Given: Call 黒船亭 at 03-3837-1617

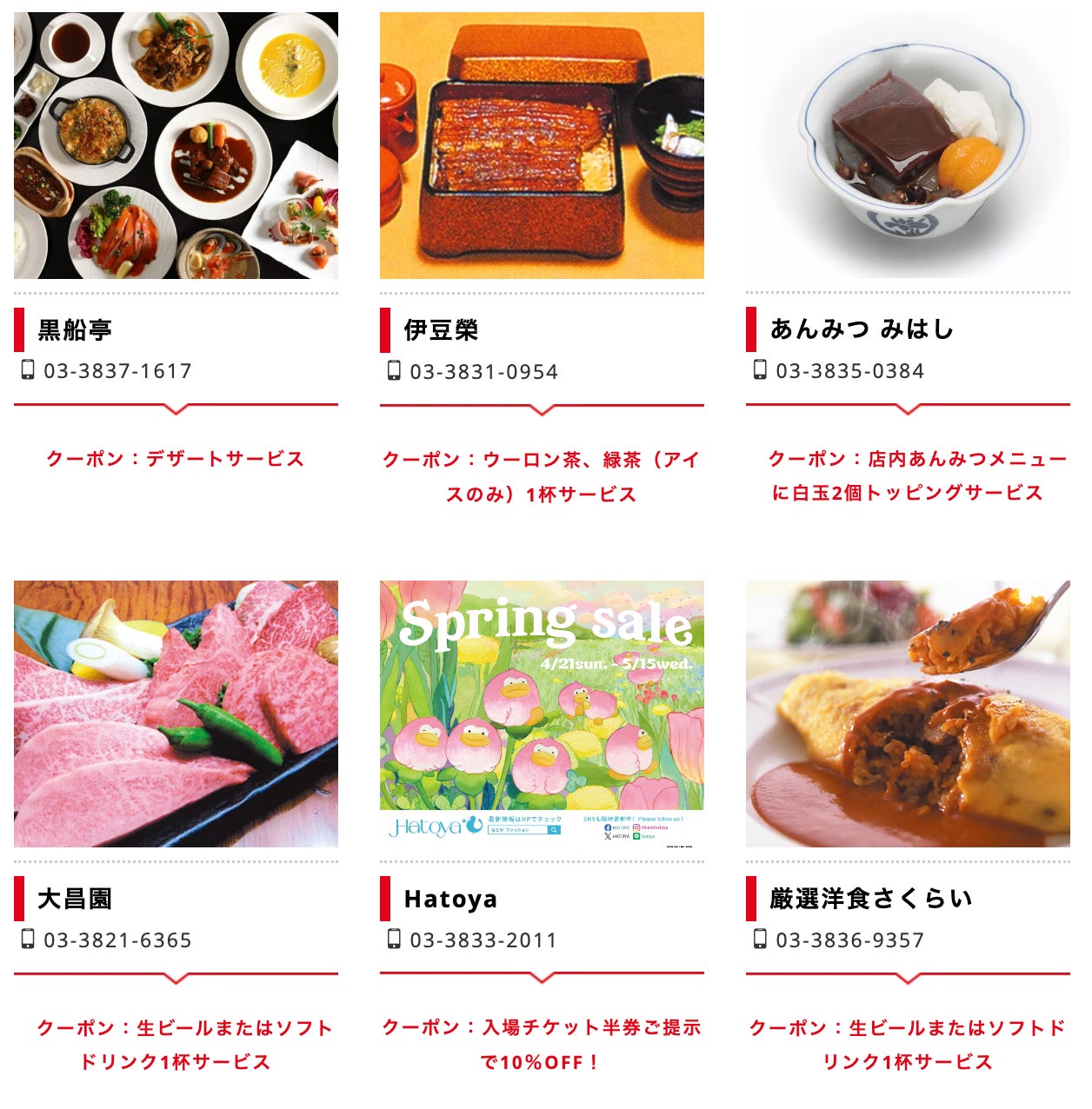Looking at the screenshot, I should point(117,371).
